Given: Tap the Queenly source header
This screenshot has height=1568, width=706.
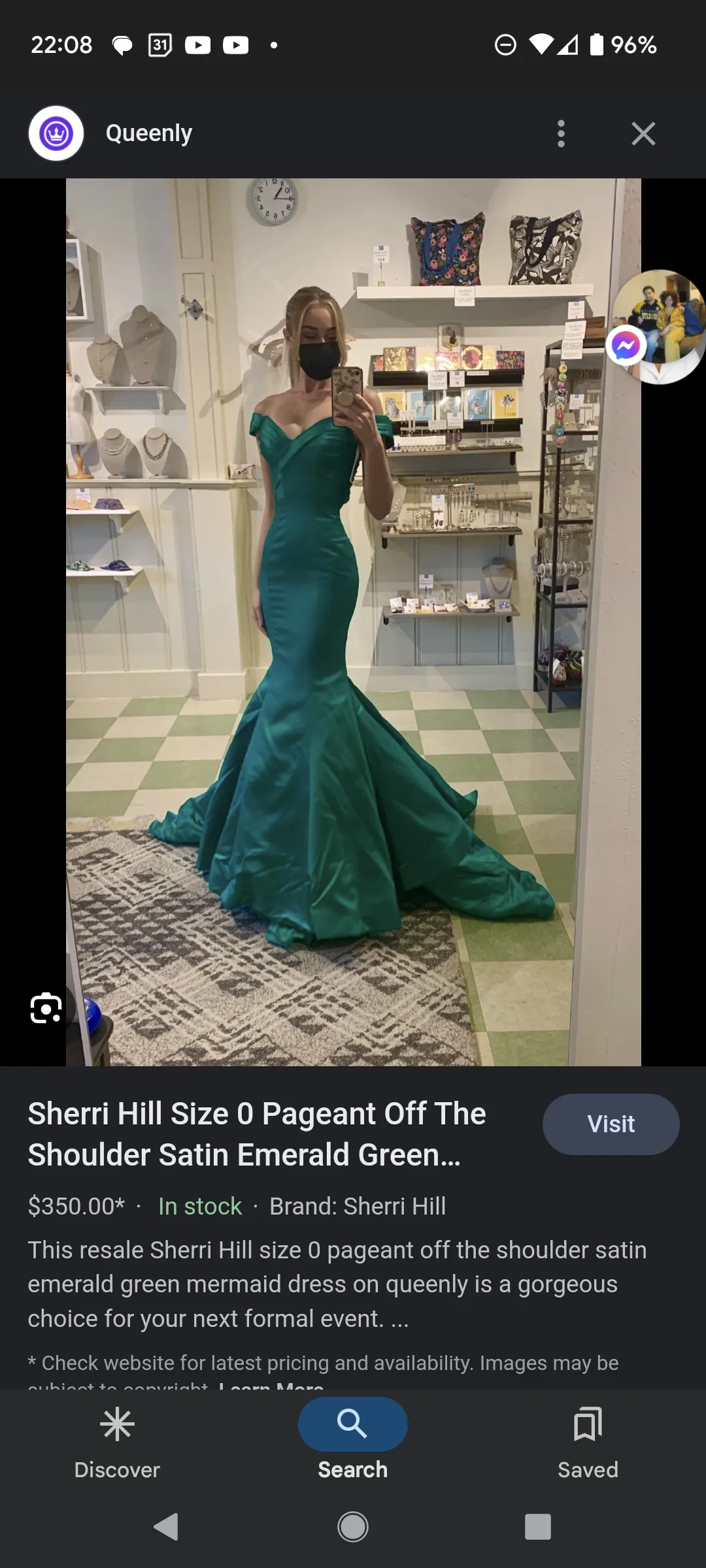Looking at the screenshot, I should [x=148, y=133].
